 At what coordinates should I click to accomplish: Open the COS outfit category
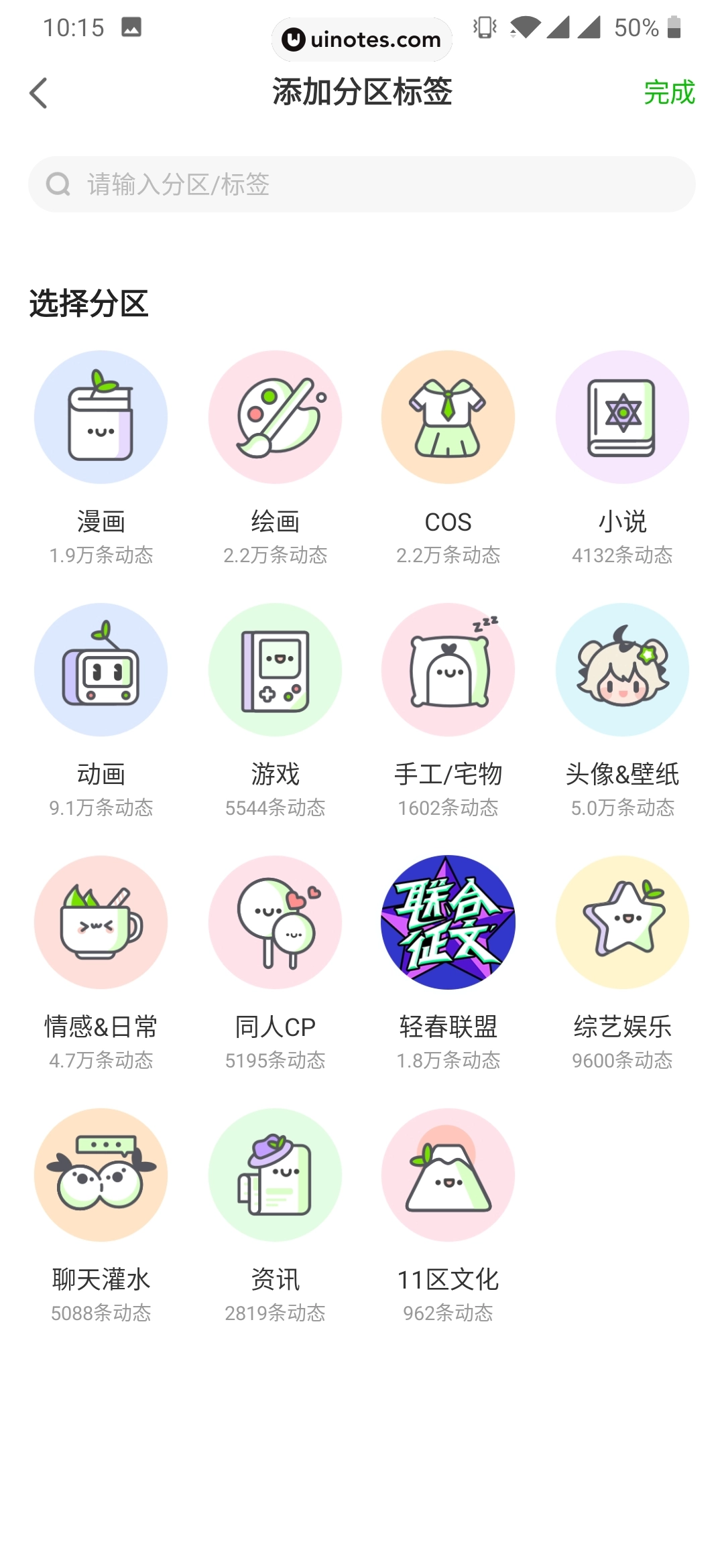pyautogui.click(x=448, y=417)
